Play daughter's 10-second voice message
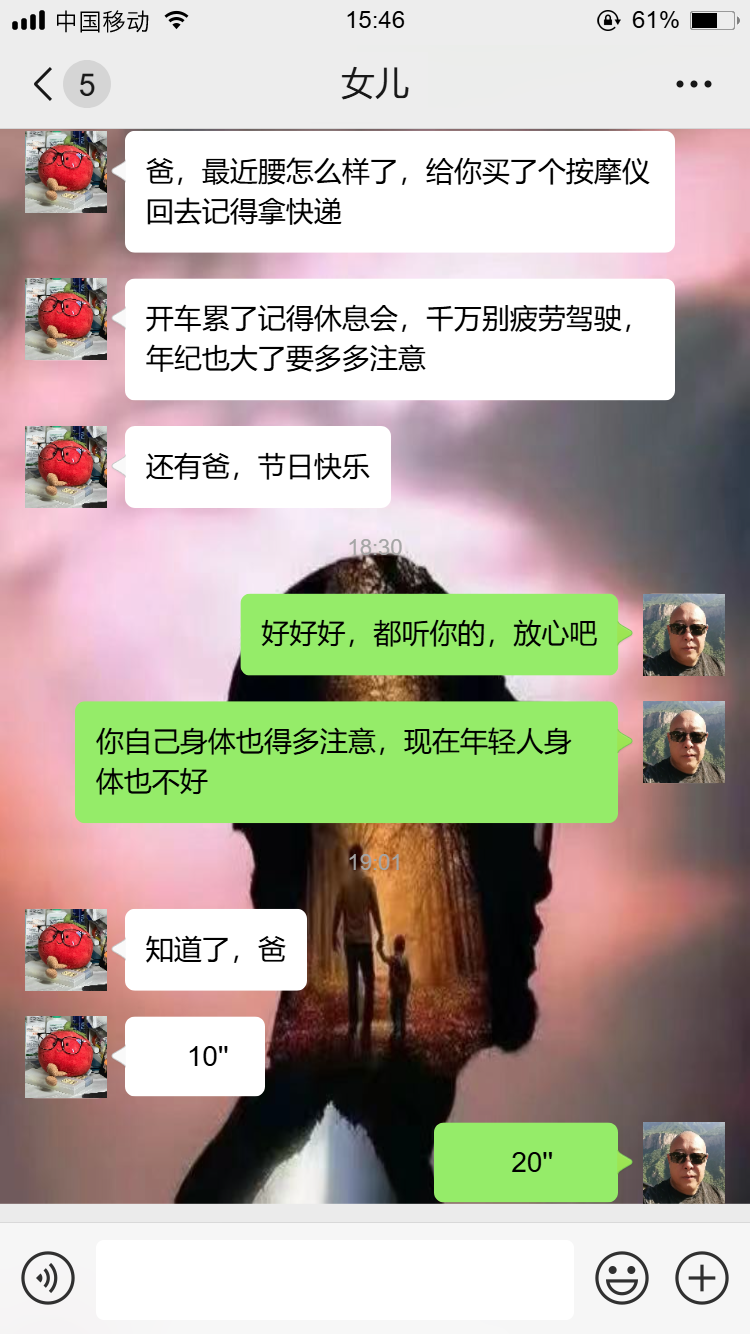Viewport: 750px width, 1334px height. point(195,1056)
